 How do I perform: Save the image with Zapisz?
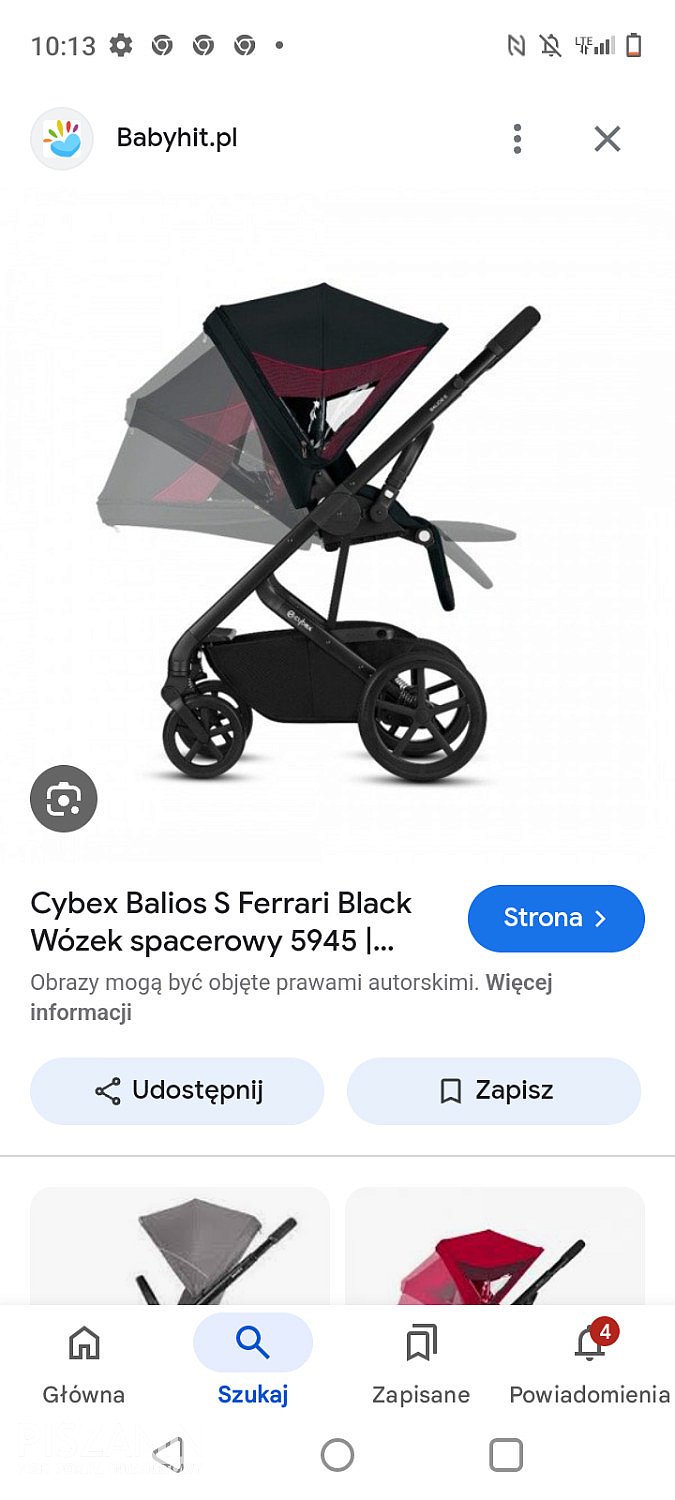[x=494, y=1091]
